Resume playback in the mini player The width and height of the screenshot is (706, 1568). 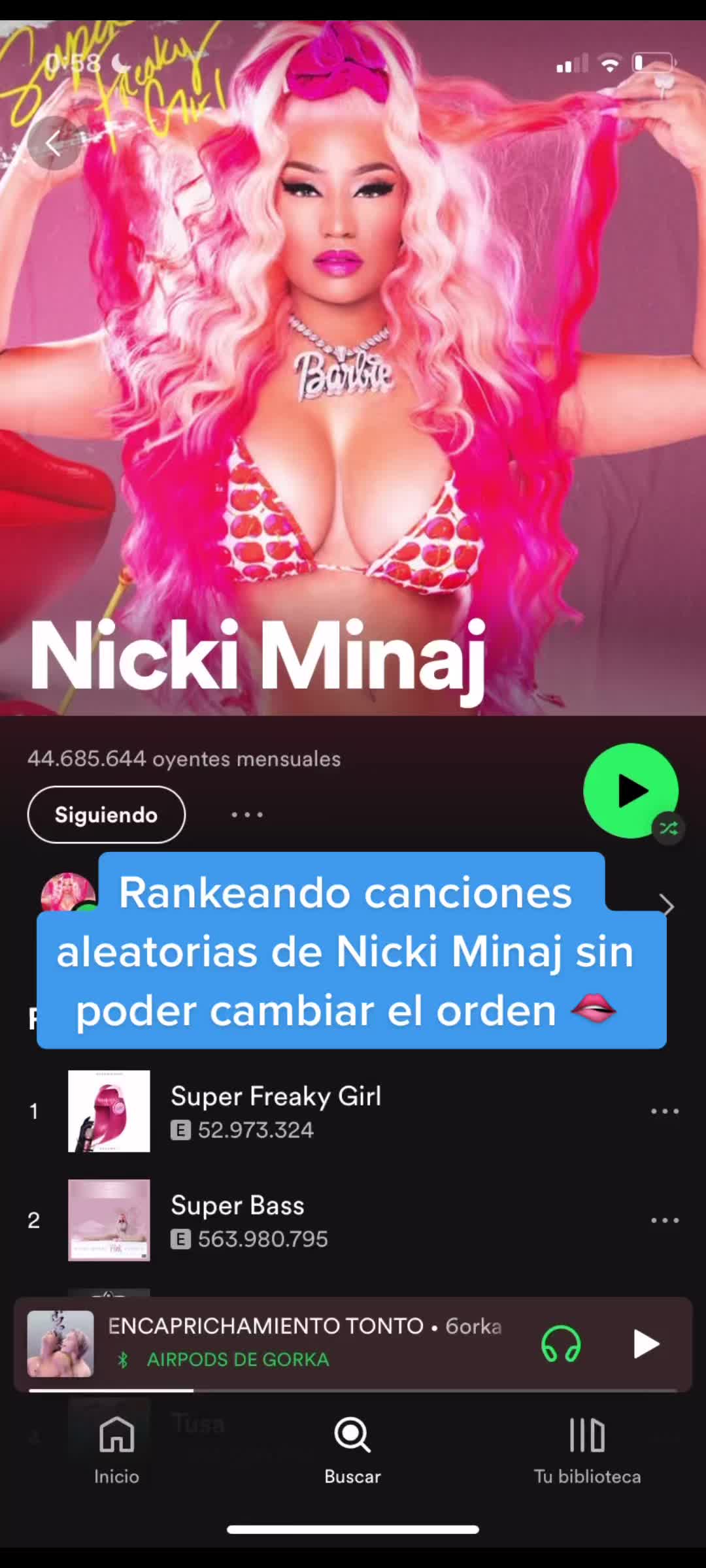(646, 1344)
